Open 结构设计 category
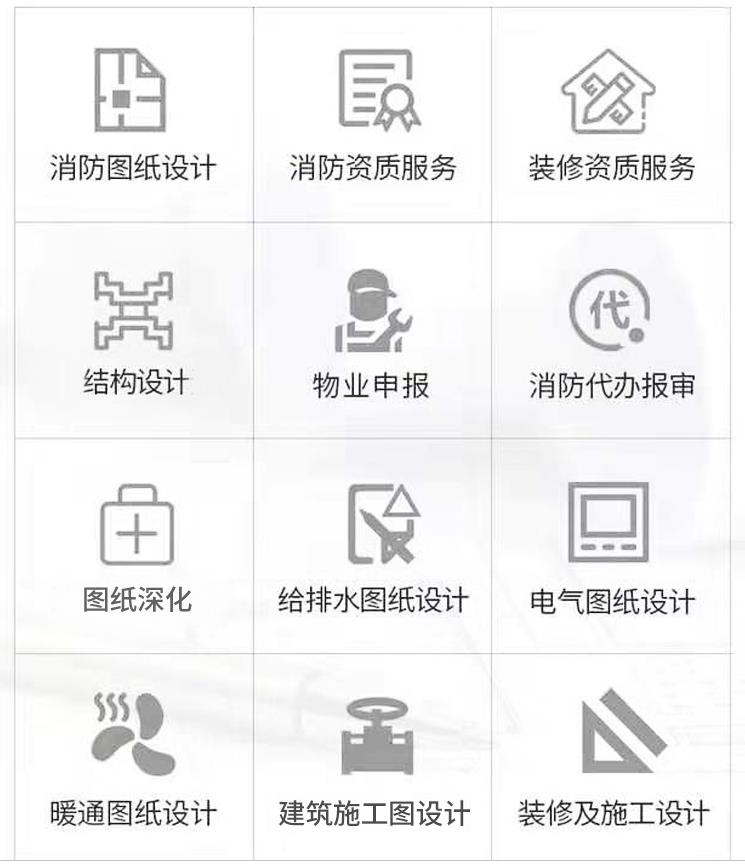The image size is (745, 864). 133,330
